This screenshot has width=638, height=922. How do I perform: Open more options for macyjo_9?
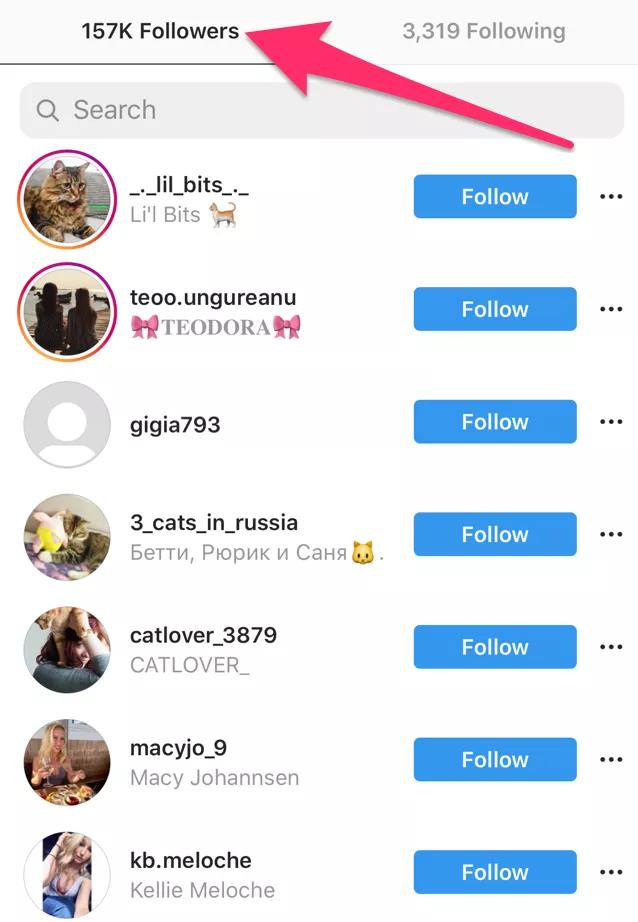[610, 760]
